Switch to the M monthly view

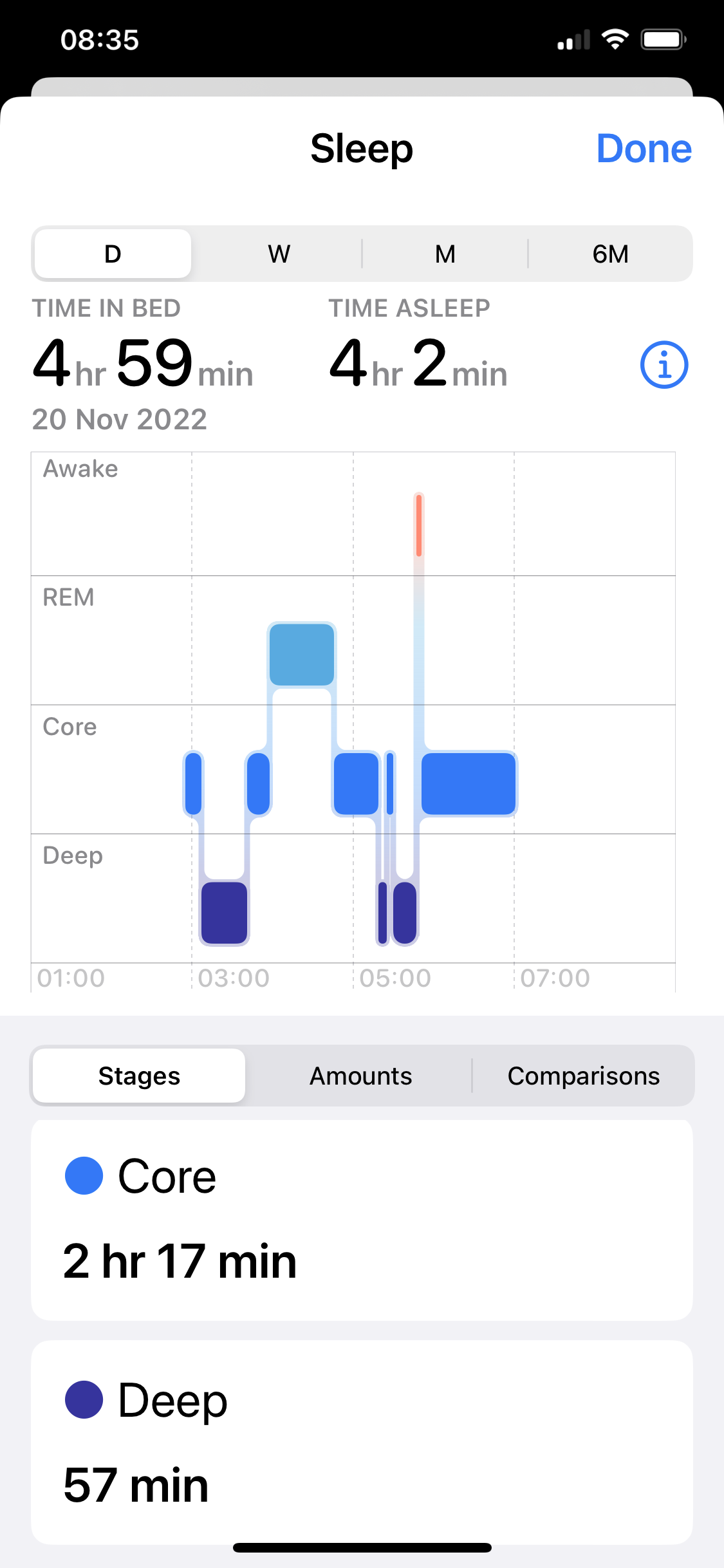445,254
